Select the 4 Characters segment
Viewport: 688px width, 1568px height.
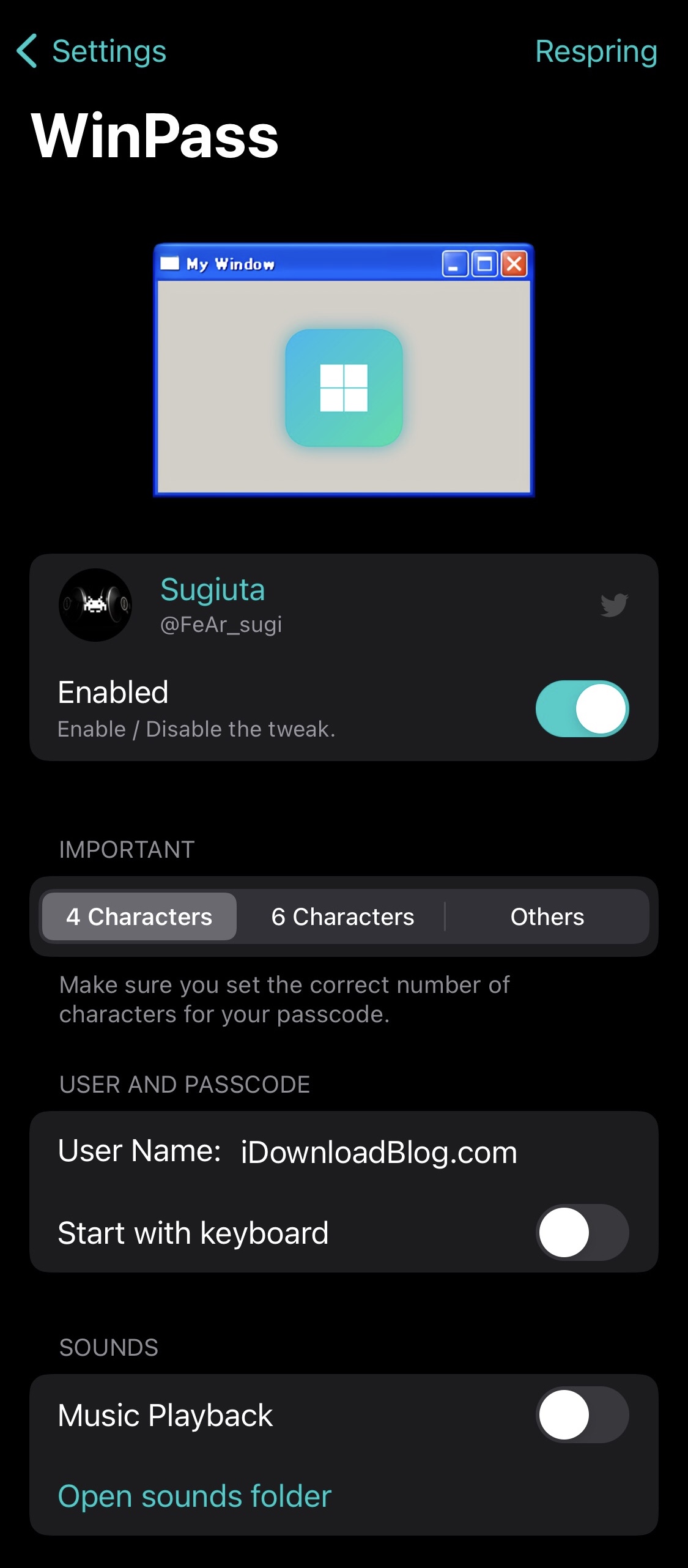pos(139,916)
